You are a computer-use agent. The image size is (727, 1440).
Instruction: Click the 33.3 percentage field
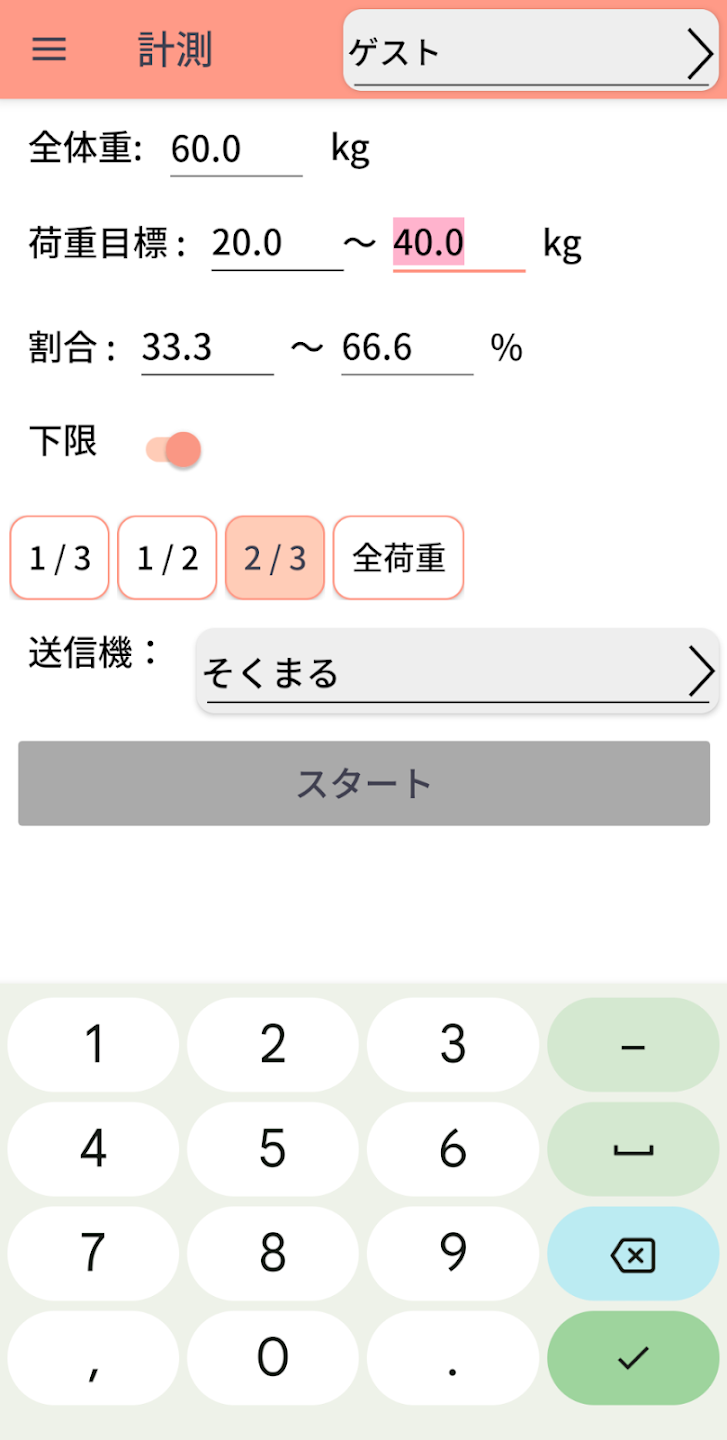point(205,348)
